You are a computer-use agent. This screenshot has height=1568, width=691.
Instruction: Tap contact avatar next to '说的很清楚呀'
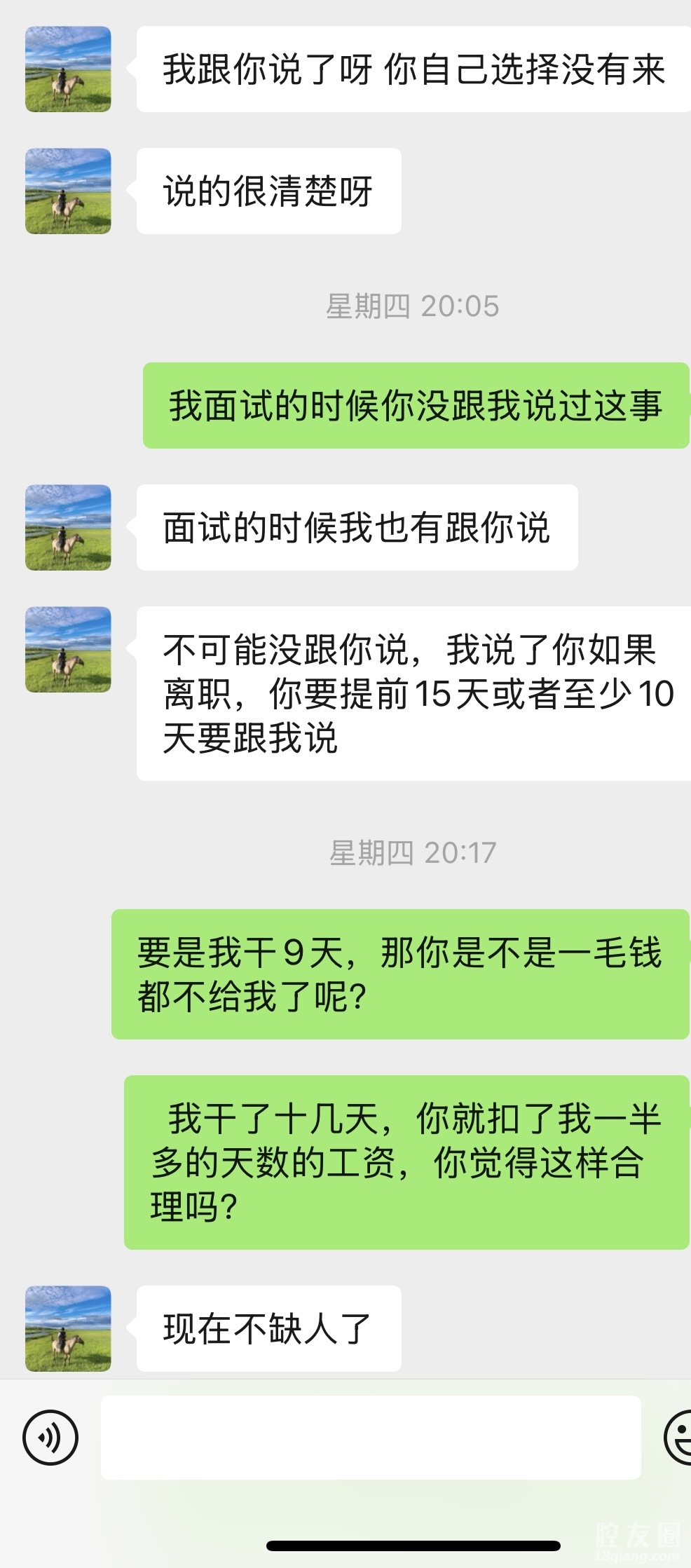tap(68, 191)
